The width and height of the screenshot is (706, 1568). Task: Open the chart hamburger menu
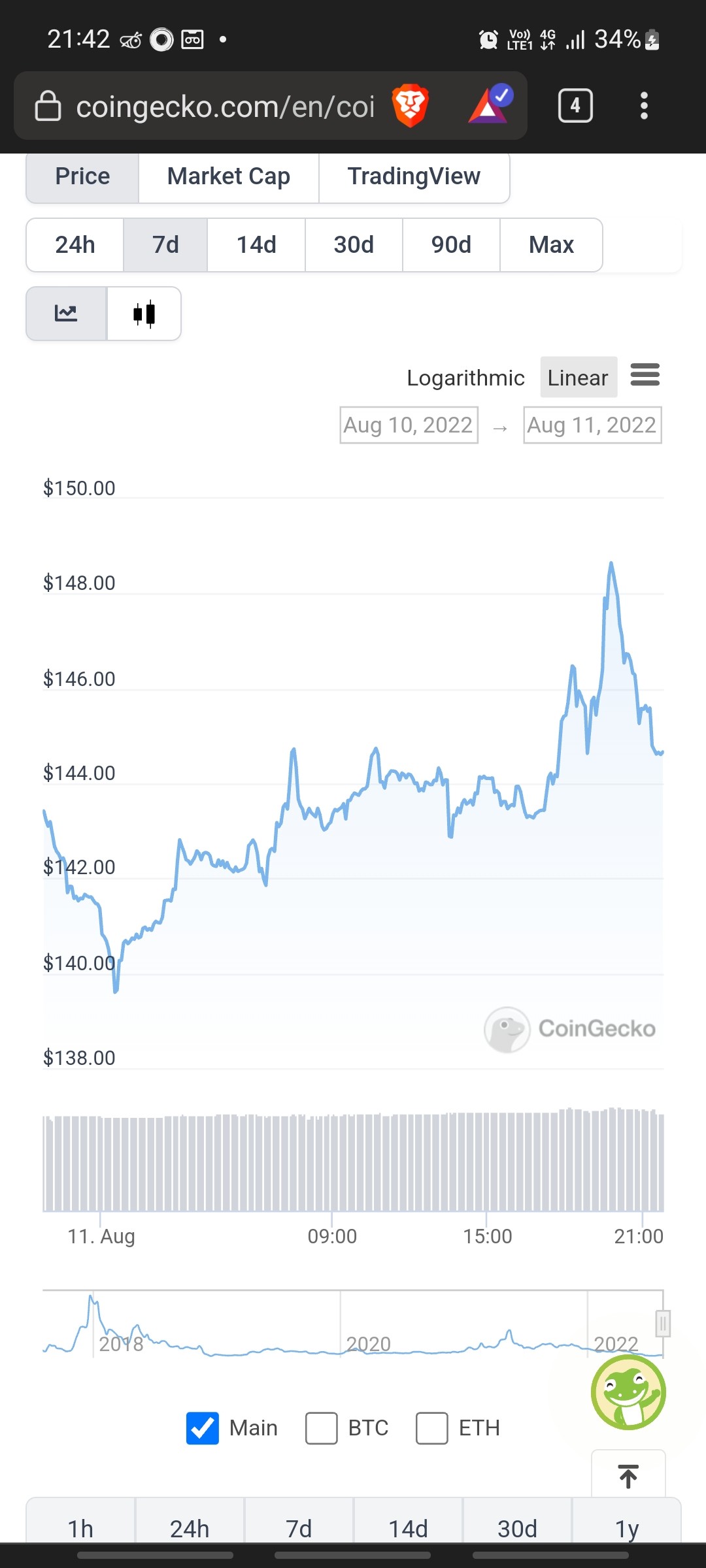pyautogui.click(x=645, y=375)
